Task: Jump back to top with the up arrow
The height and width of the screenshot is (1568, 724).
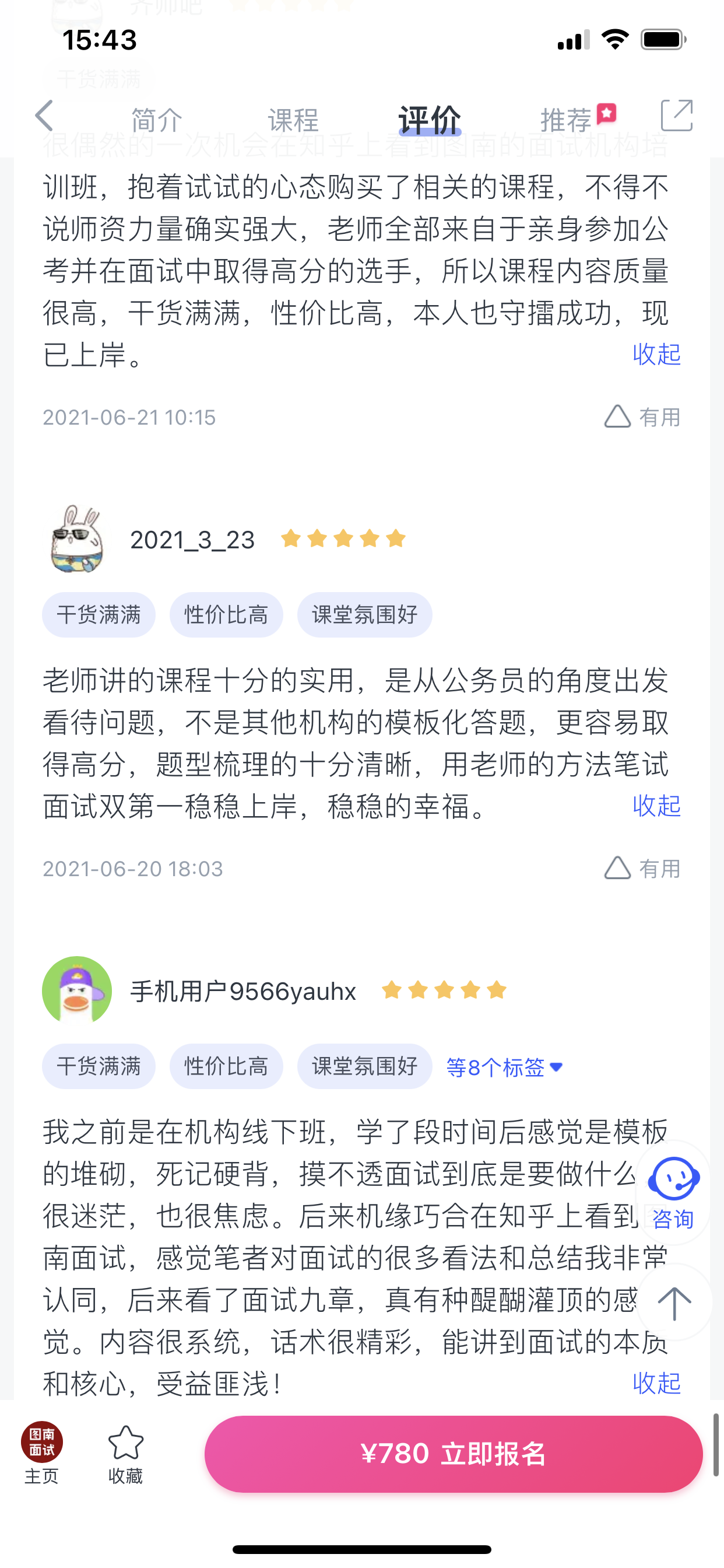Action: (x=674, y=1303)
